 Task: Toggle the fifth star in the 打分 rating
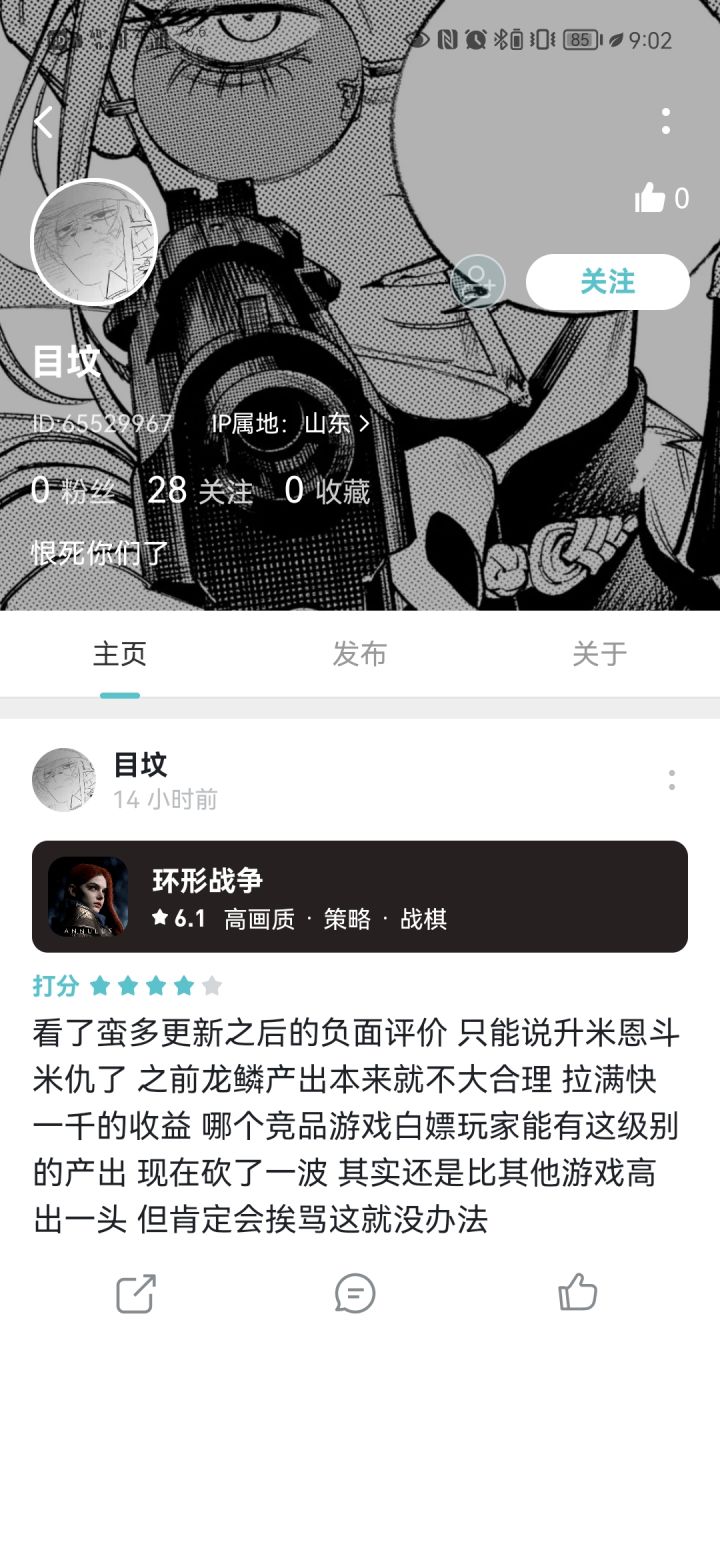[211, 985]
